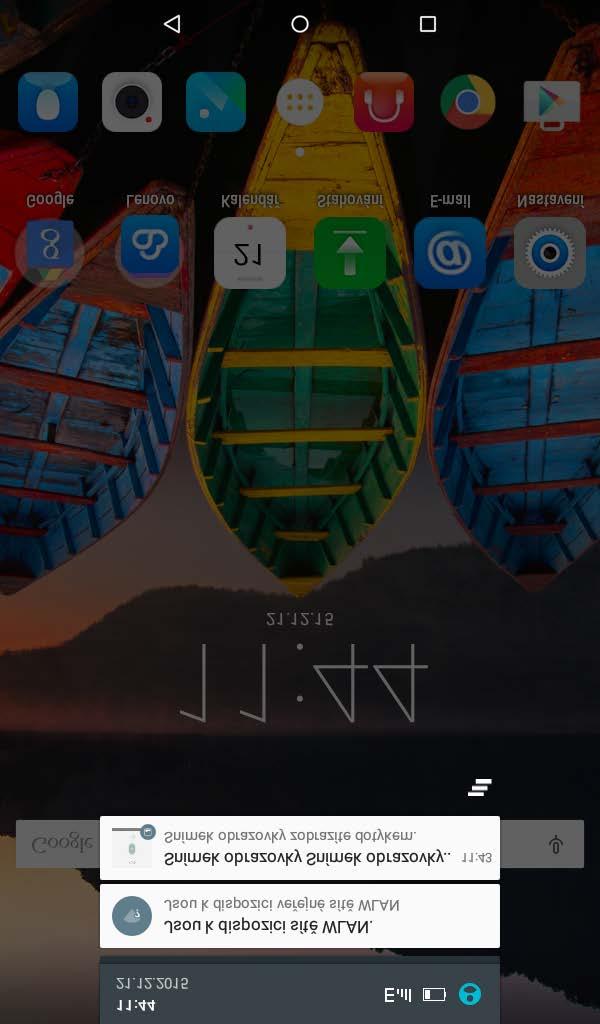Tap the Google search bar
Screen dimensions: 600x1024
pyautogui.click(x=60, y=845)
